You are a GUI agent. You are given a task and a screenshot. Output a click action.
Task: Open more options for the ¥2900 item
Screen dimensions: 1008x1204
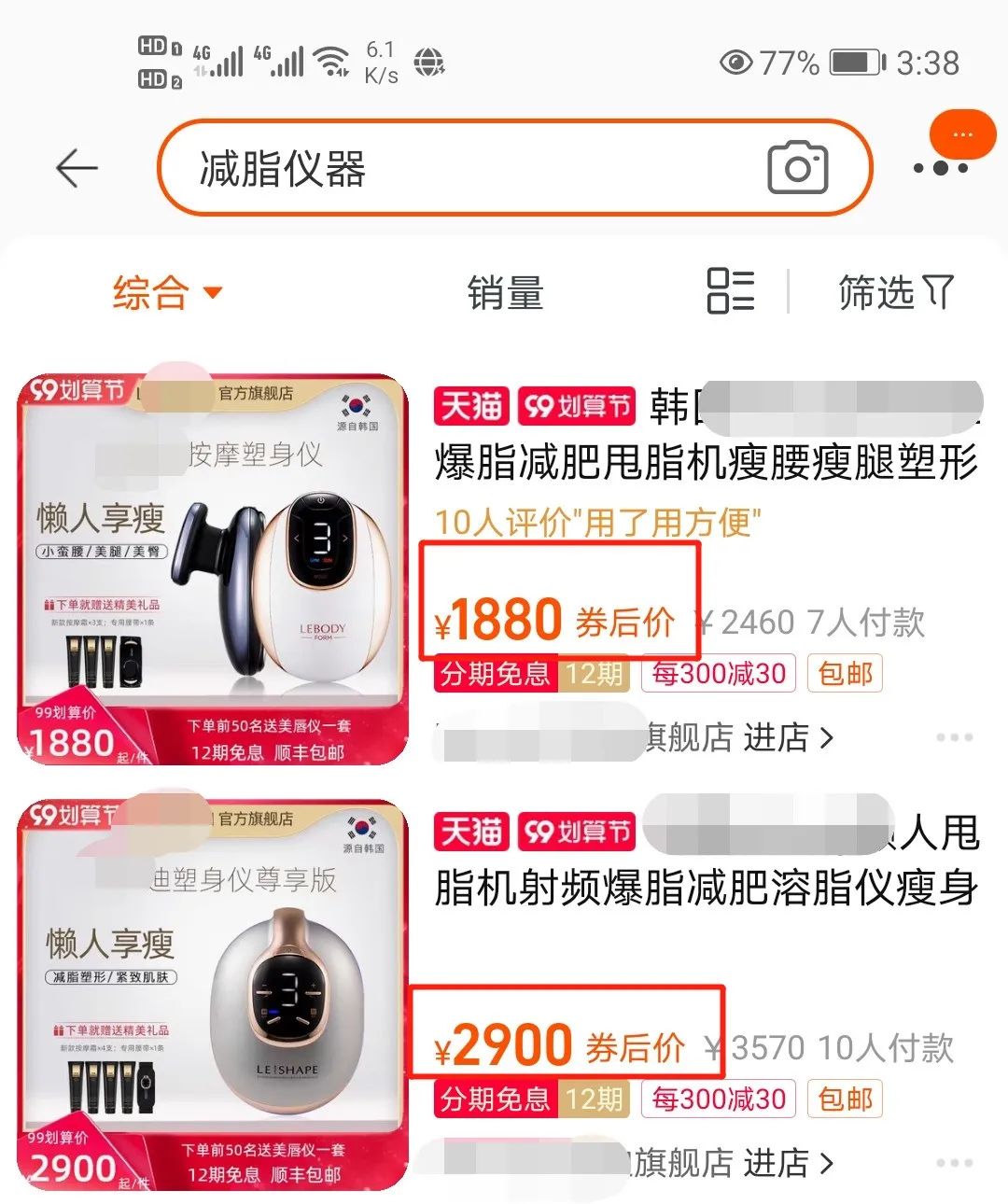954,1163
